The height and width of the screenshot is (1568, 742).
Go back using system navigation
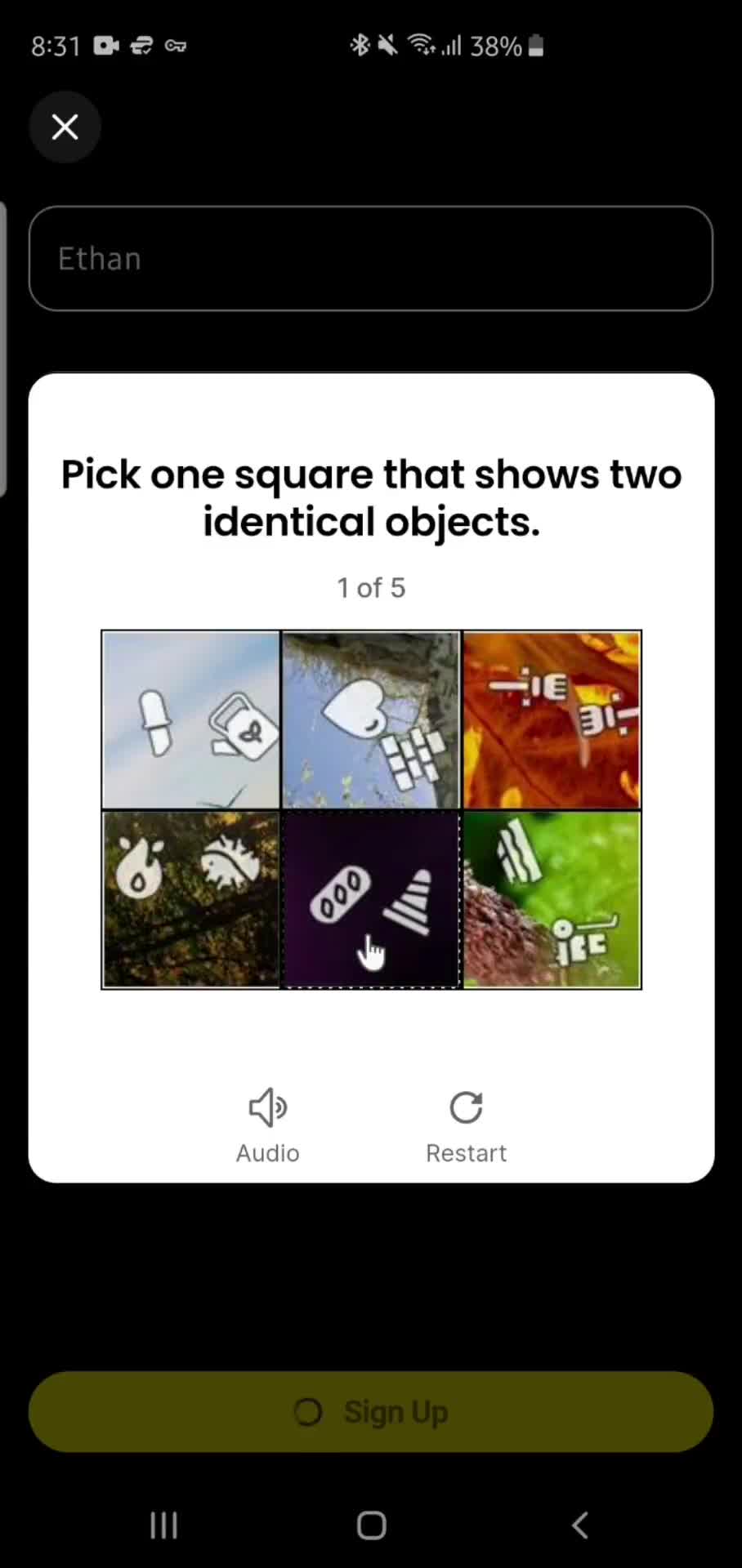pos(579,1524)
